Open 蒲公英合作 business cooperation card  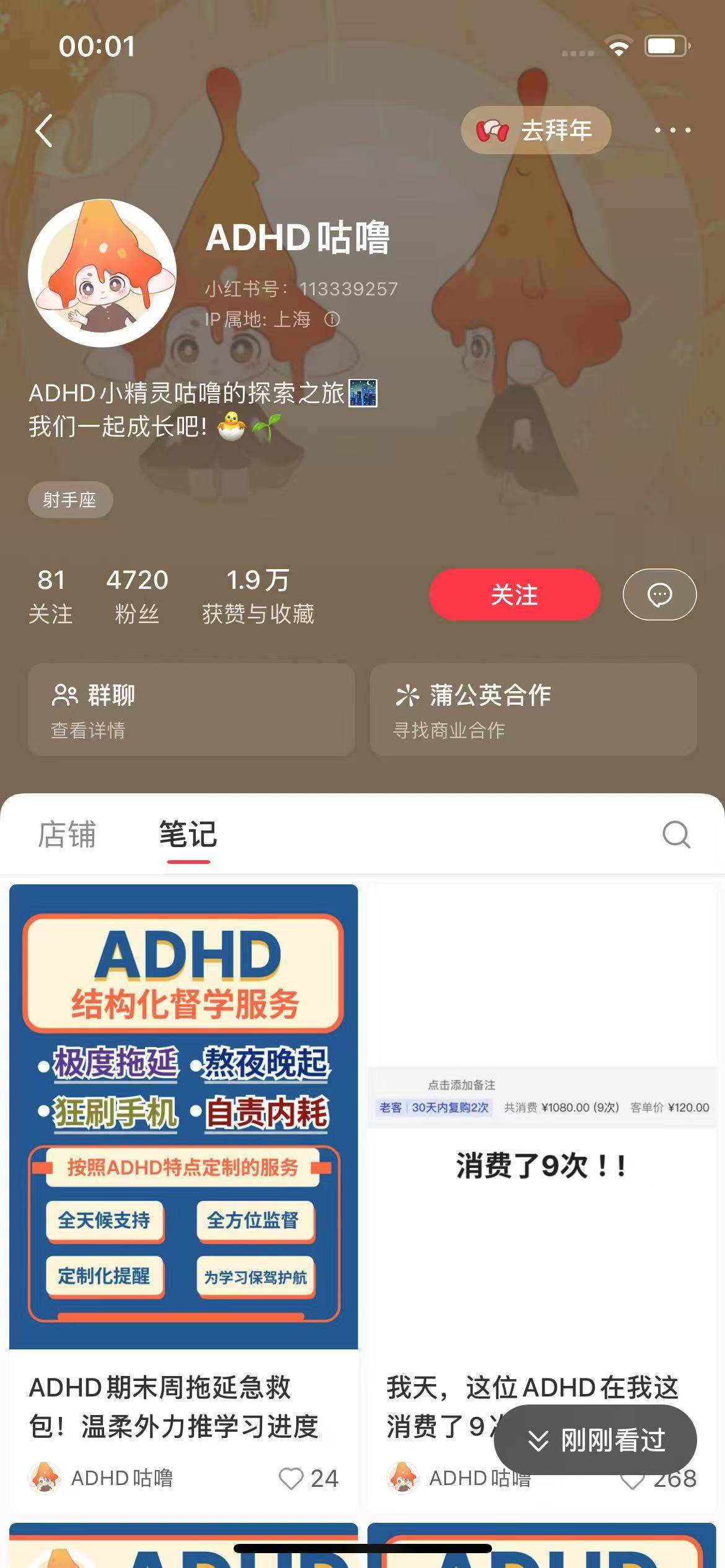533,710
